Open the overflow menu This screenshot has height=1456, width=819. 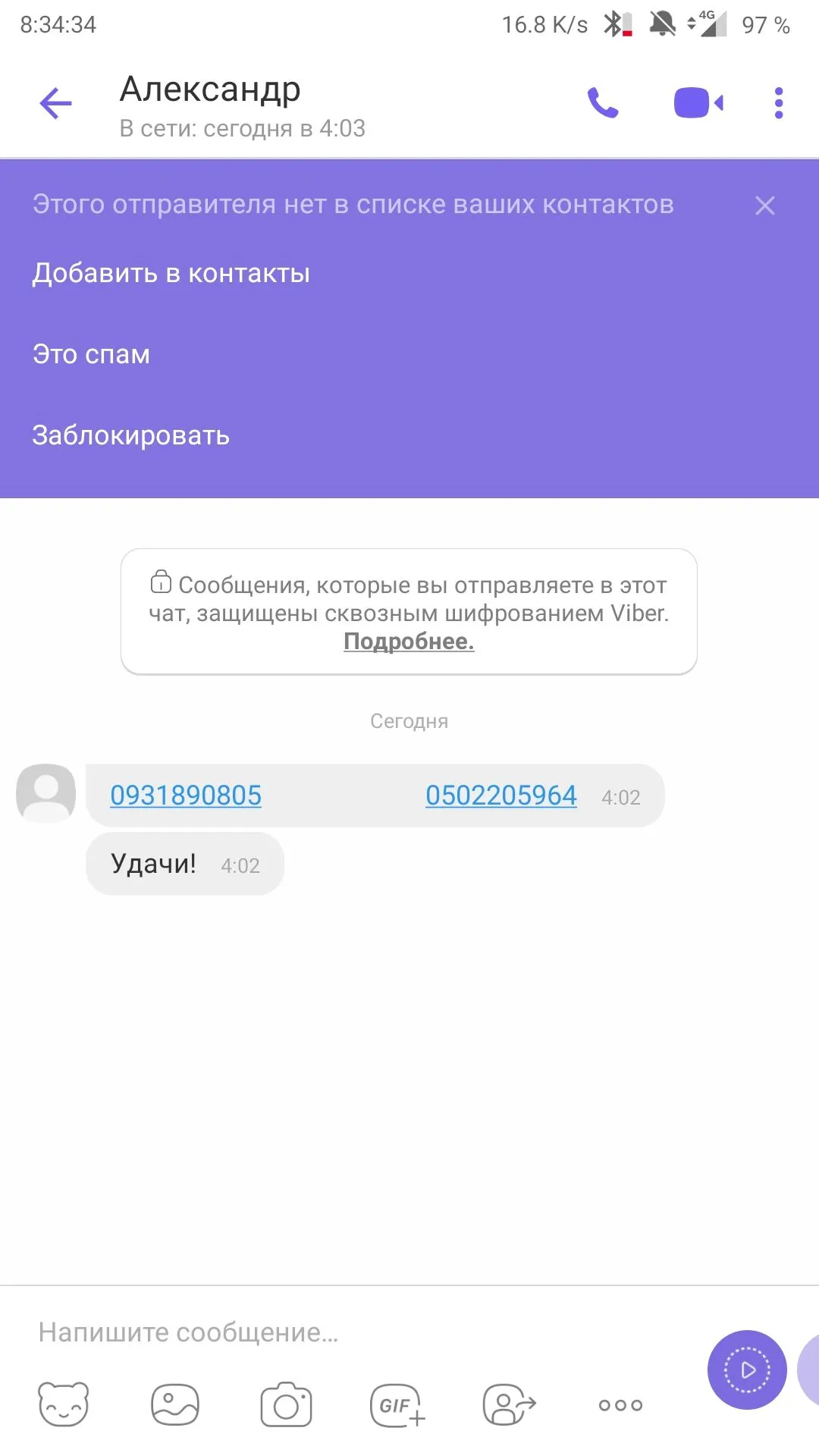(x=778, y=103)
